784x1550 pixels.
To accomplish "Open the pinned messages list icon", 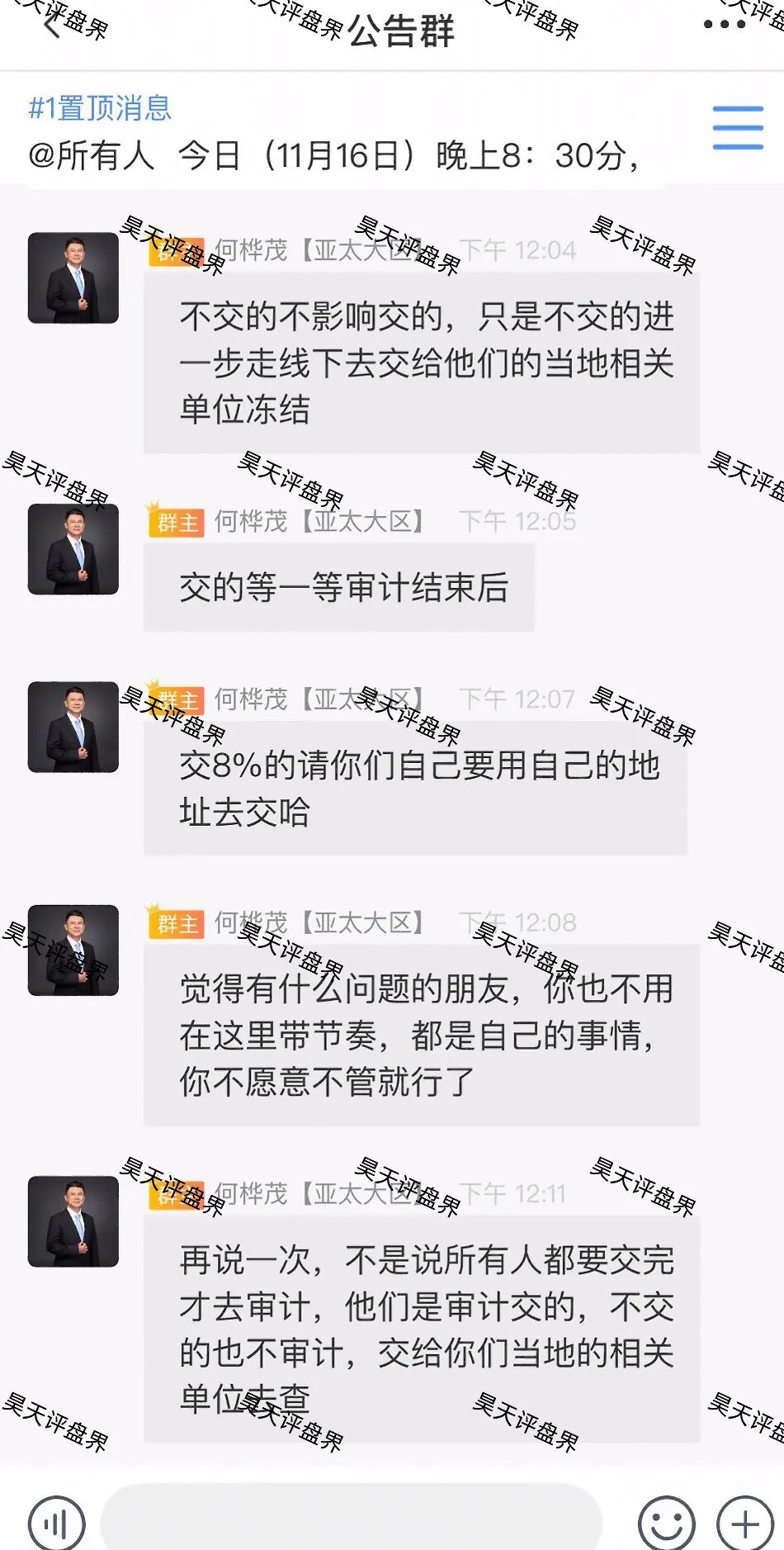I will coord(737,128).
